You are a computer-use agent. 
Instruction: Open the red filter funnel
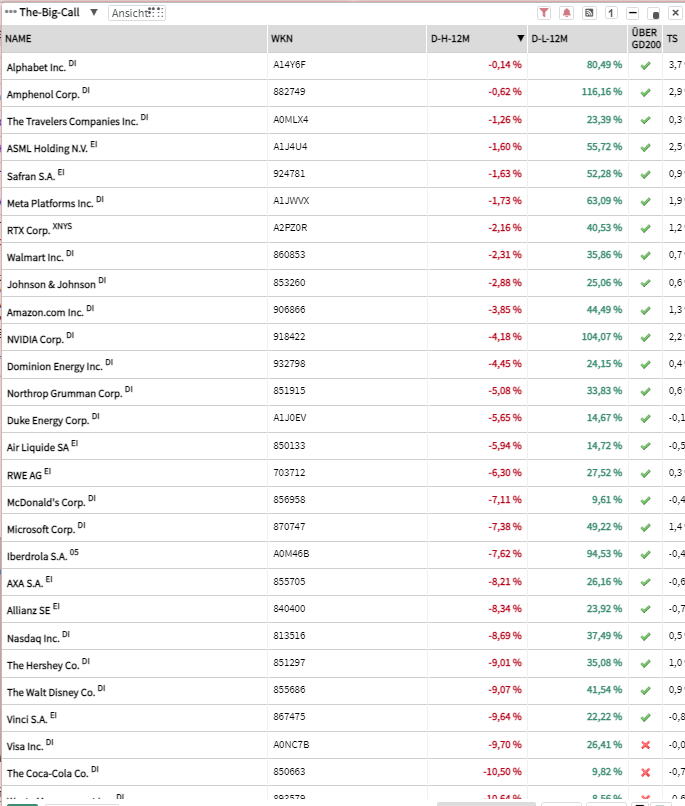click(x=544, y=13)
